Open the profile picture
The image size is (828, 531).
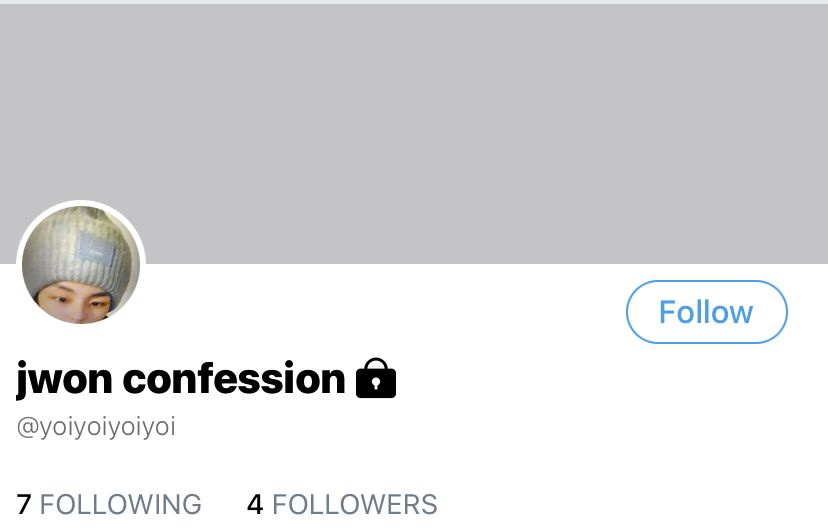pos(81,264)
